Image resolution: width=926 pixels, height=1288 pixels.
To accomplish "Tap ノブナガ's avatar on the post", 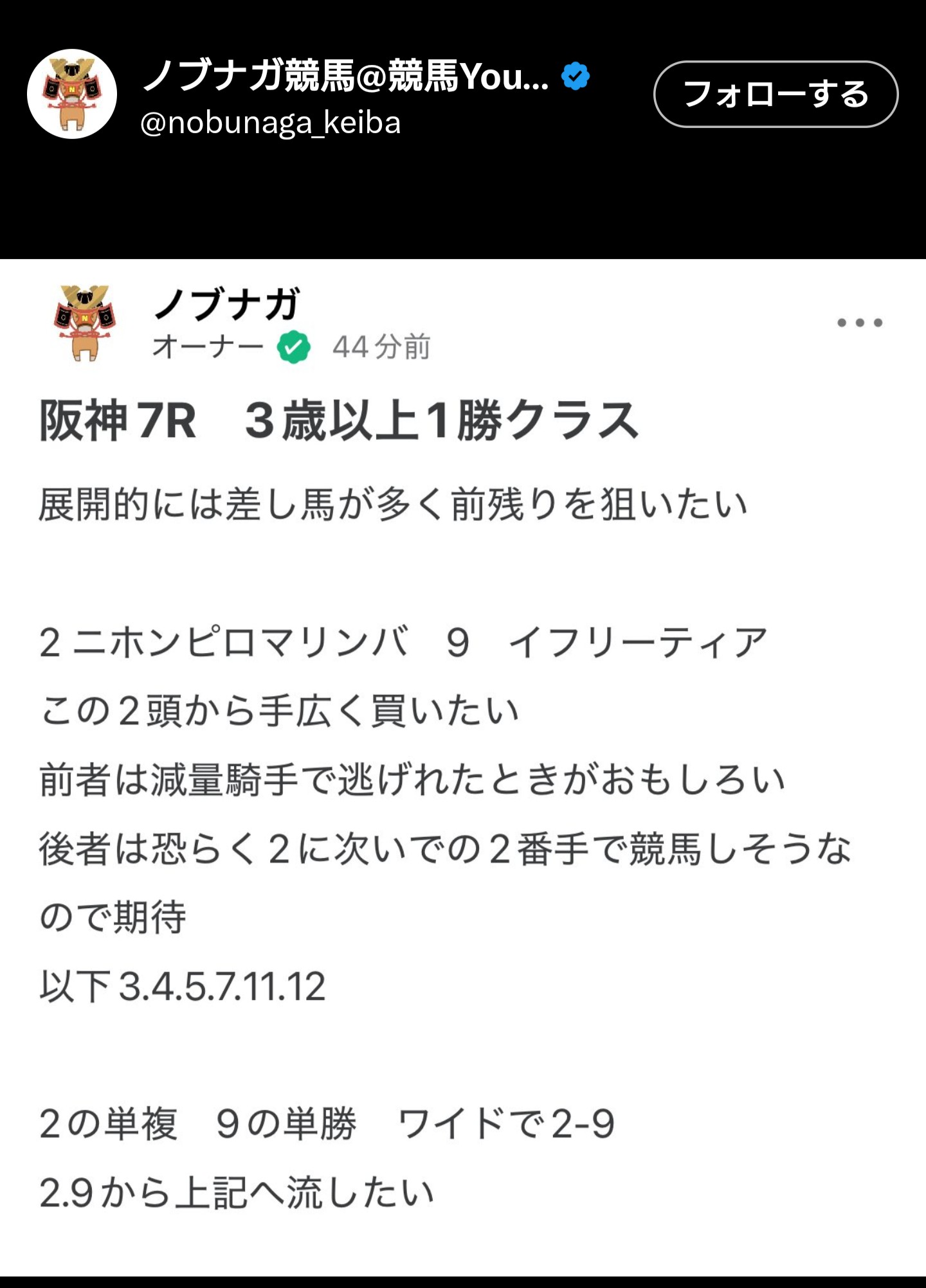I will point(85,322).
